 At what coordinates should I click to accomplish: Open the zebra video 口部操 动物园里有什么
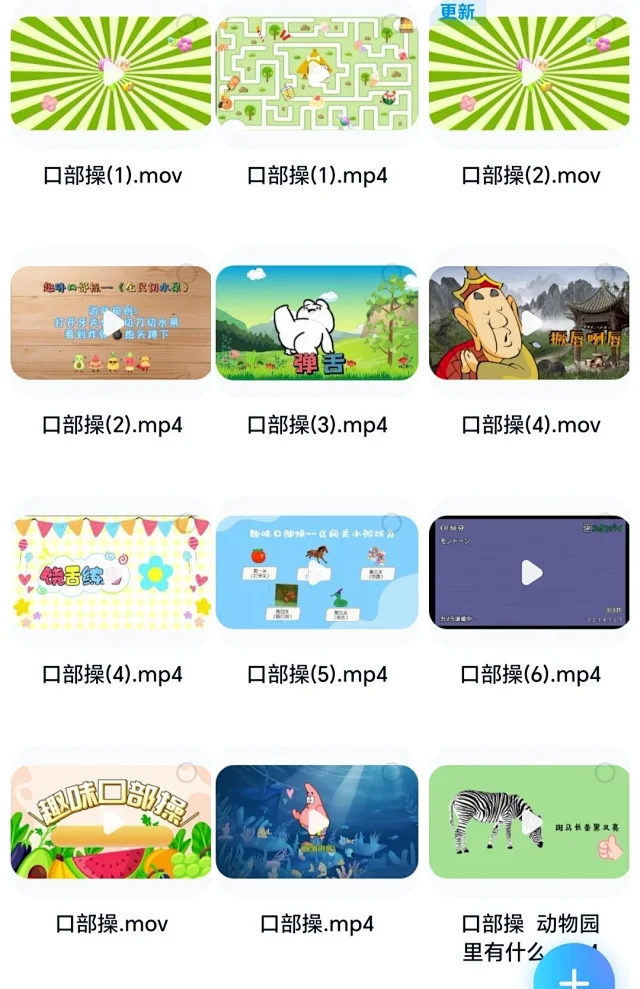530,821
